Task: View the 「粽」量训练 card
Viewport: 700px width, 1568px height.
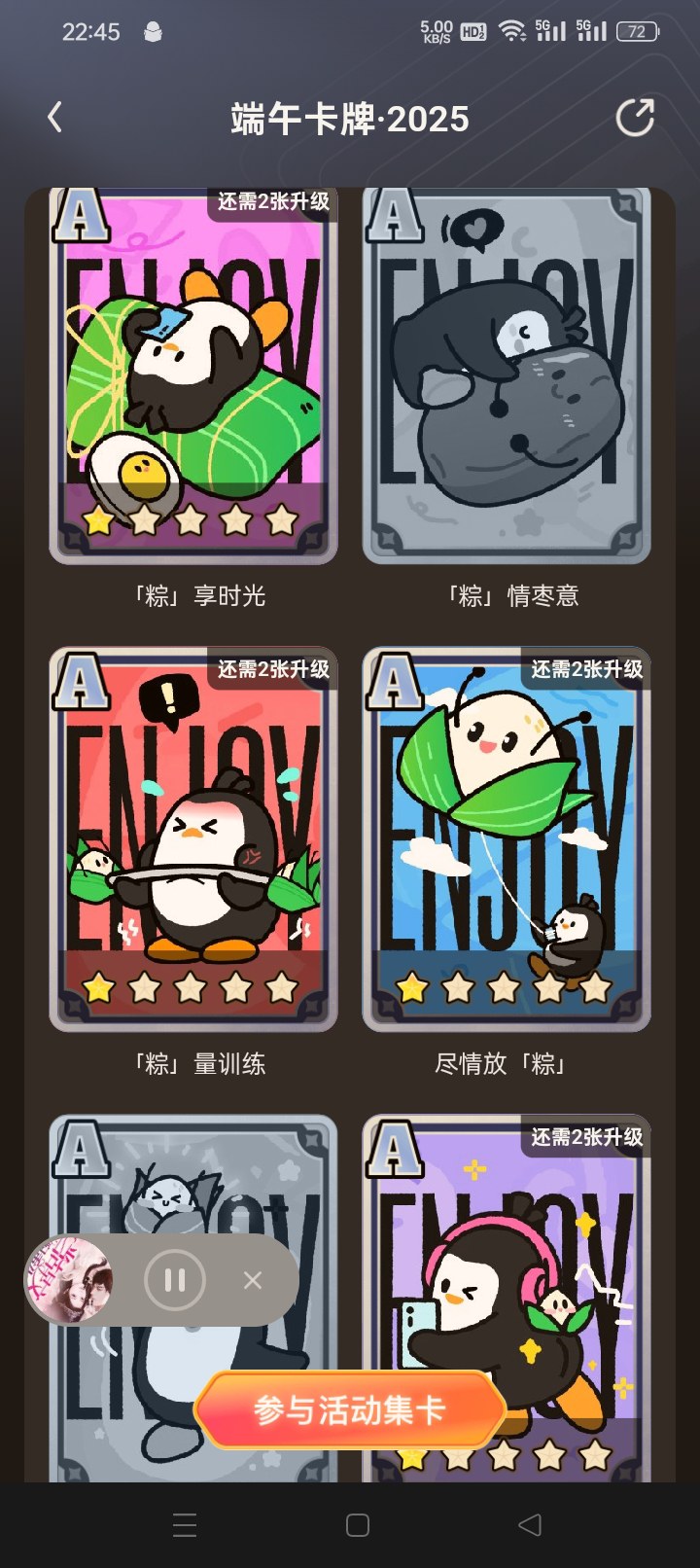Action: [x=193, y=839]
